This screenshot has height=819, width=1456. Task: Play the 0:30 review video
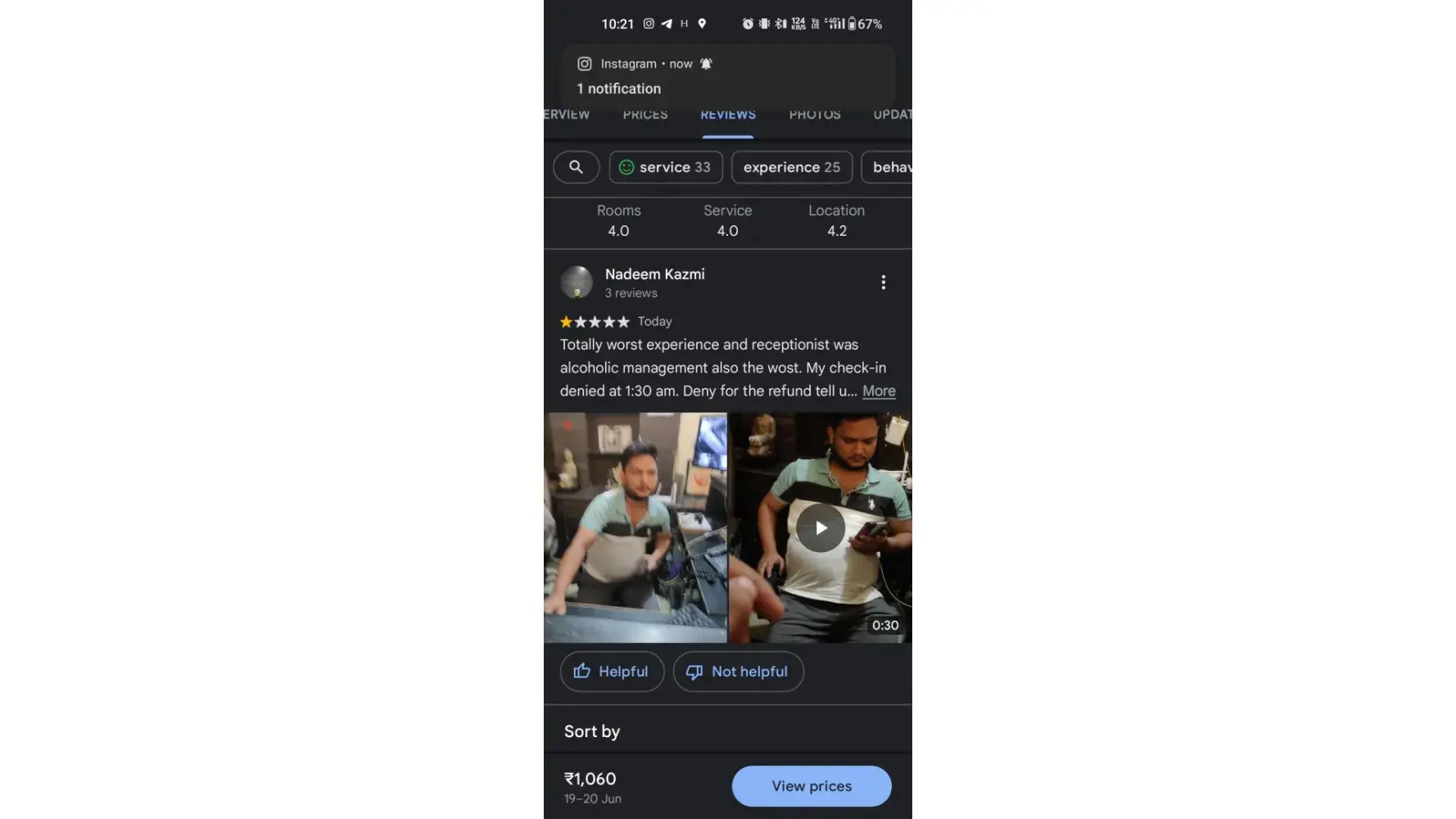[821, 528]
